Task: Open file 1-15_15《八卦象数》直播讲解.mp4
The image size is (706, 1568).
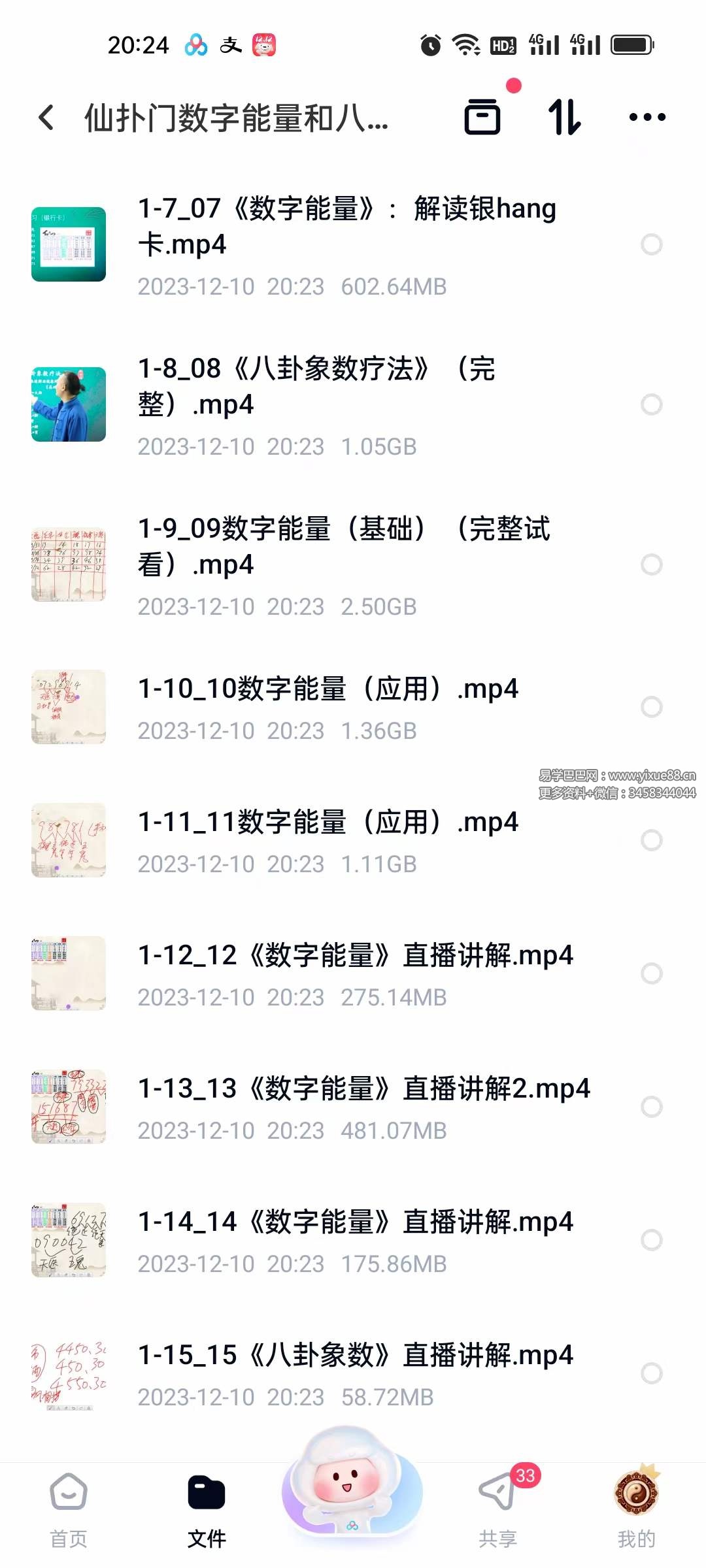Action: [355, 1356]
